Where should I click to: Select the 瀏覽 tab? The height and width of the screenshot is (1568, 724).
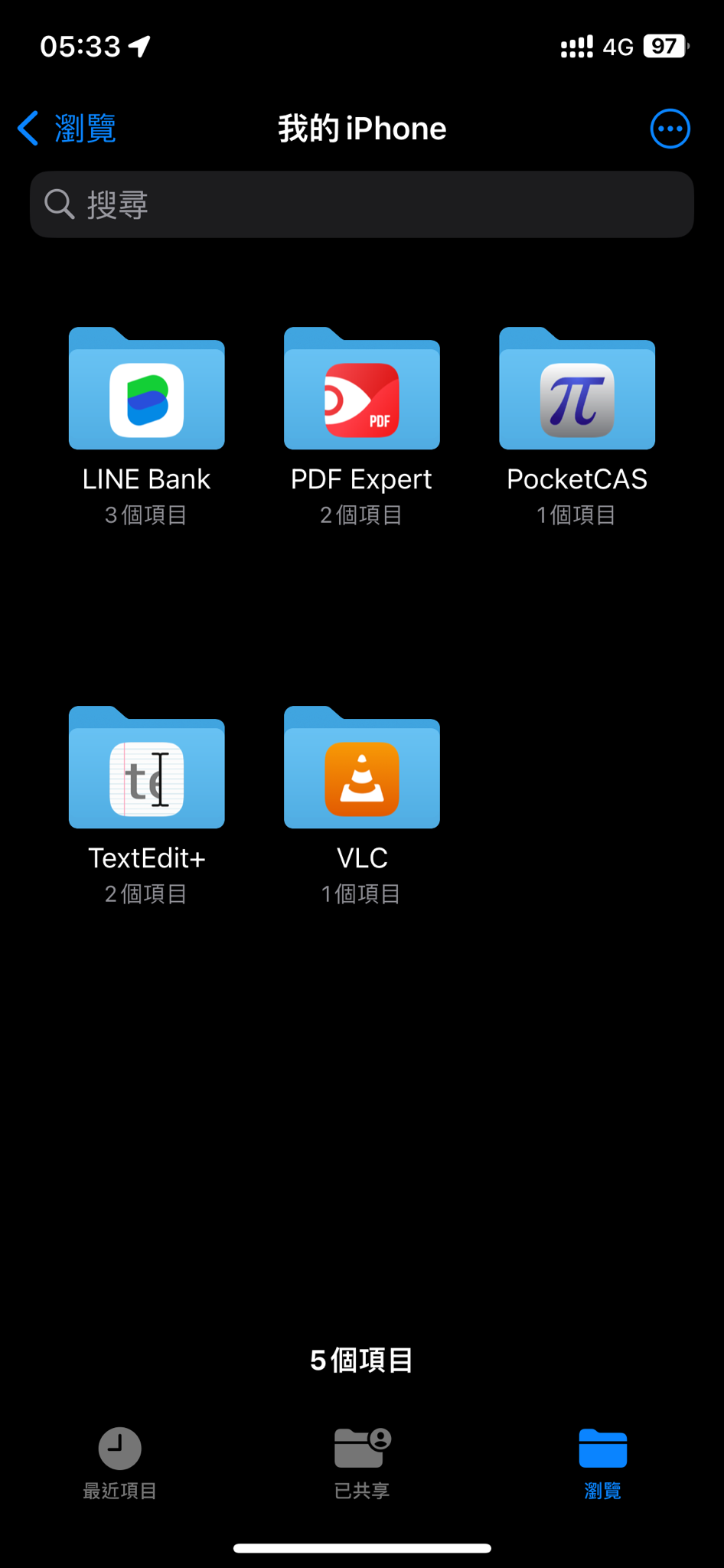tap(603, 1462)
